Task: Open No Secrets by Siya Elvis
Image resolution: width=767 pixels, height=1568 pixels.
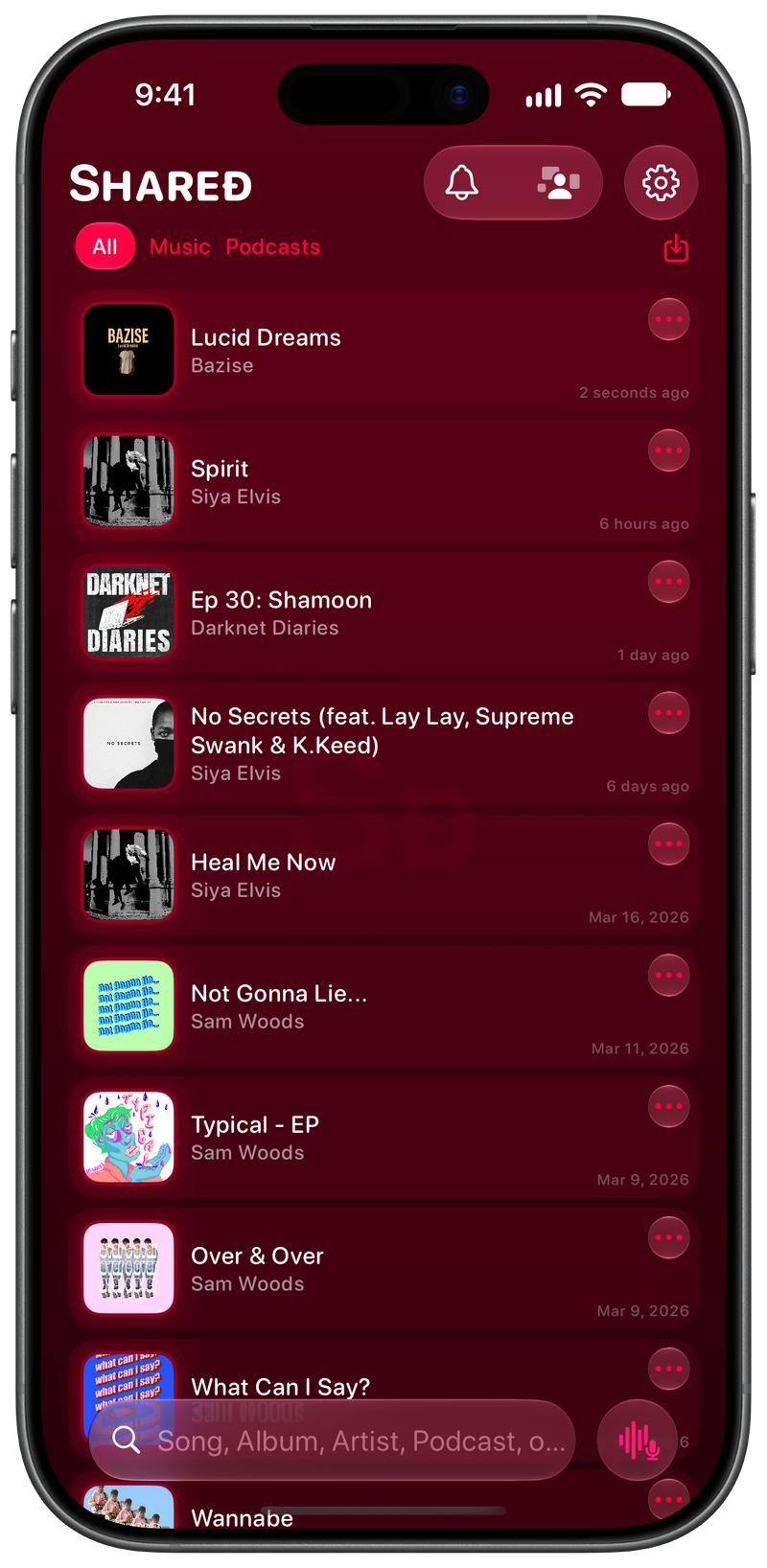Action: (383, 744)
